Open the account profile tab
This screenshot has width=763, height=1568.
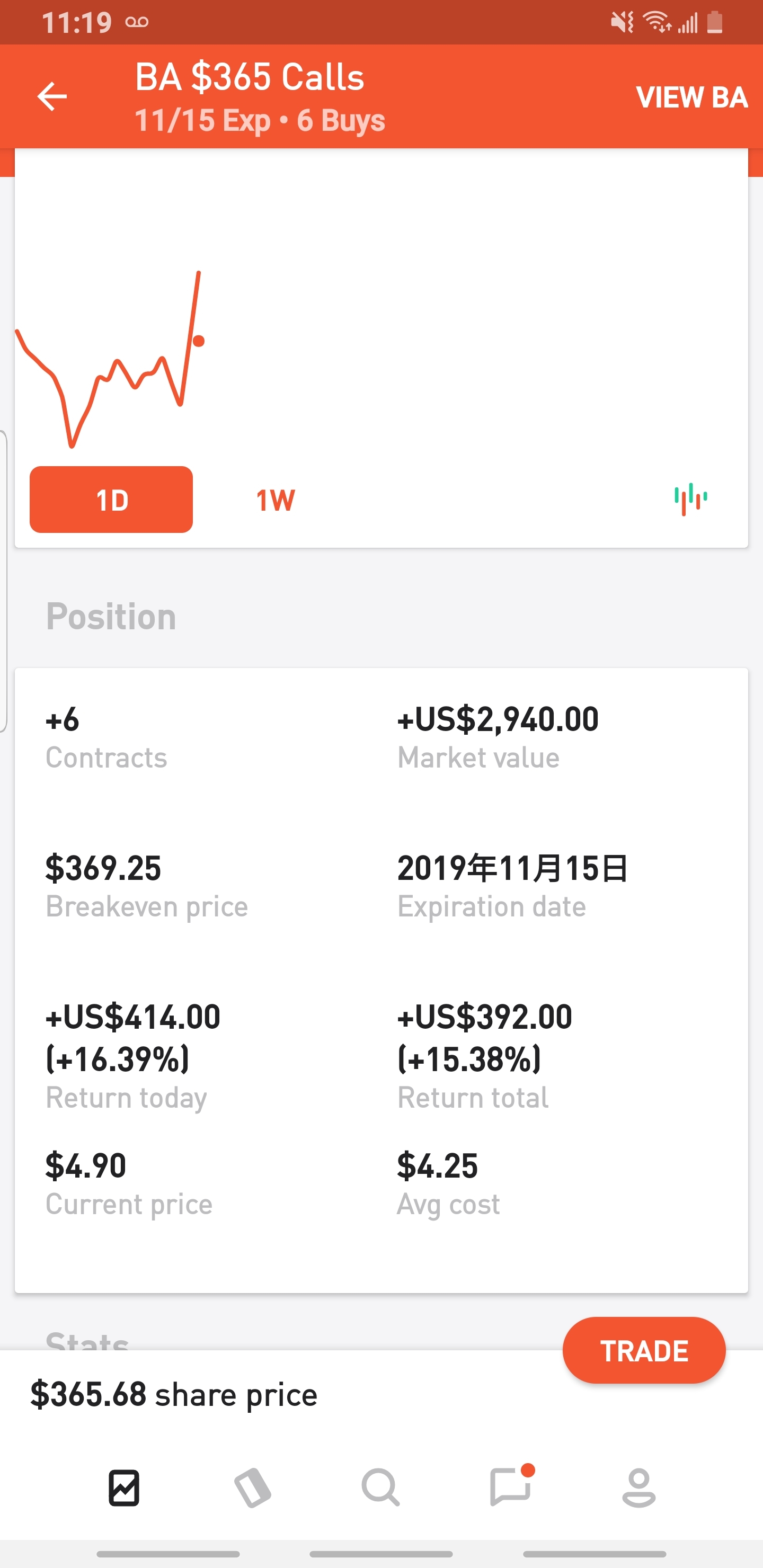click(x=639, y=1487)
